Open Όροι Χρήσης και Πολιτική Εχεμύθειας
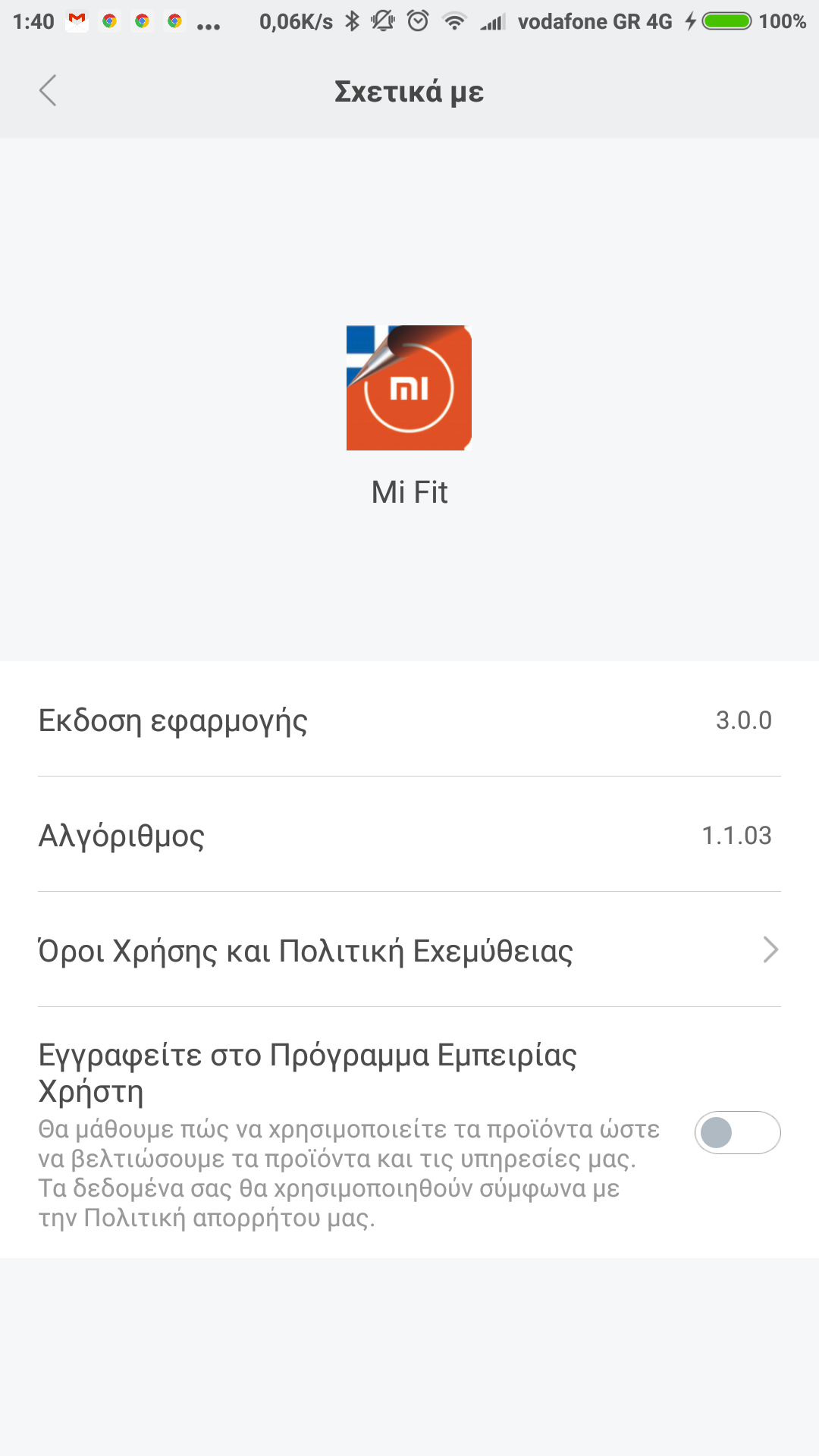Screen dimensions: 819x1456 (409, 950)
